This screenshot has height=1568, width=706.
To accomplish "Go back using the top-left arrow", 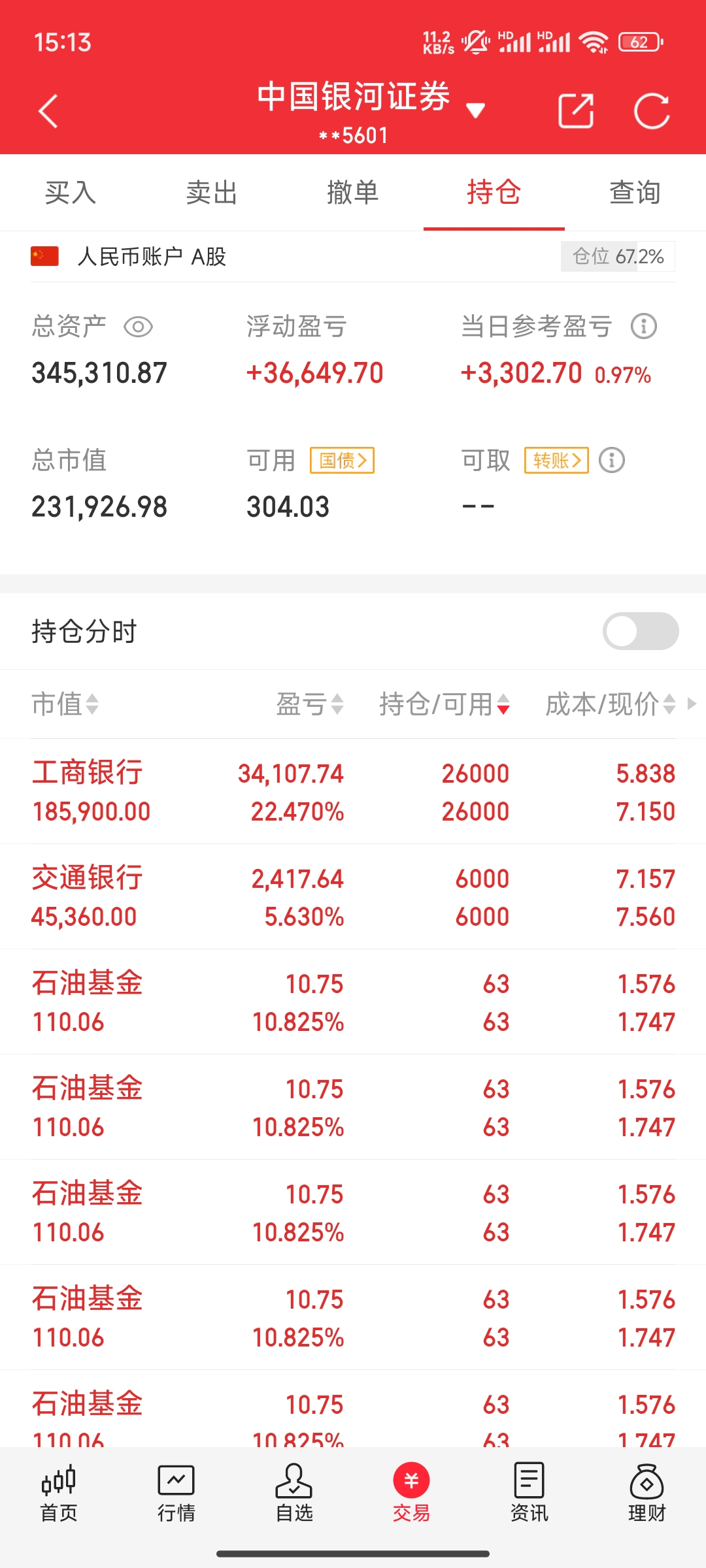I will point(48,111).
